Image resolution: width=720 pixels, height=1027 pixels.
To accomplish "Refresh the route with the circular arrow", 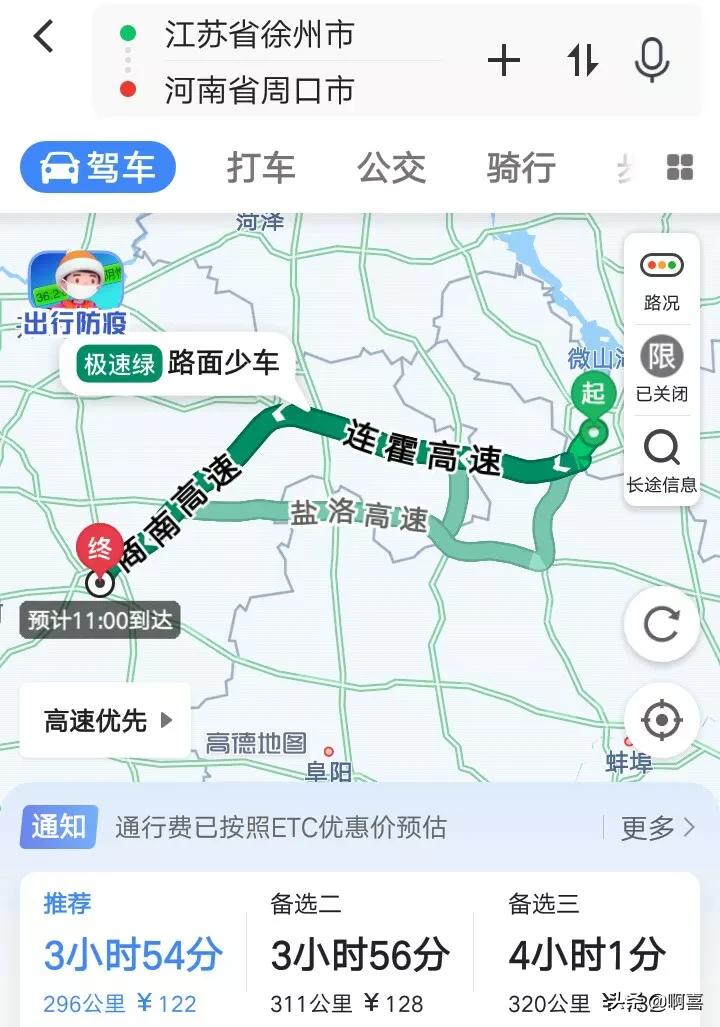I will point(661,625).
